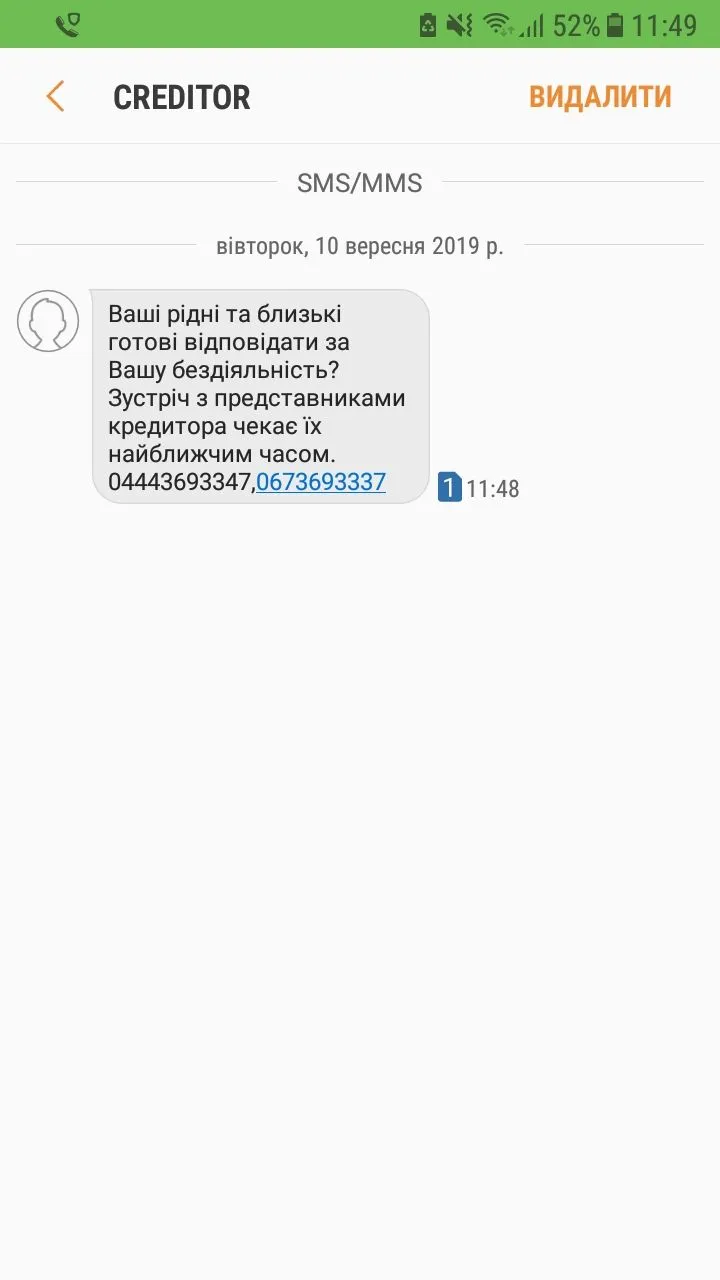
Task: Tap the ВИДАЛИТИ delete button
Action: click(x=600, y=97)
